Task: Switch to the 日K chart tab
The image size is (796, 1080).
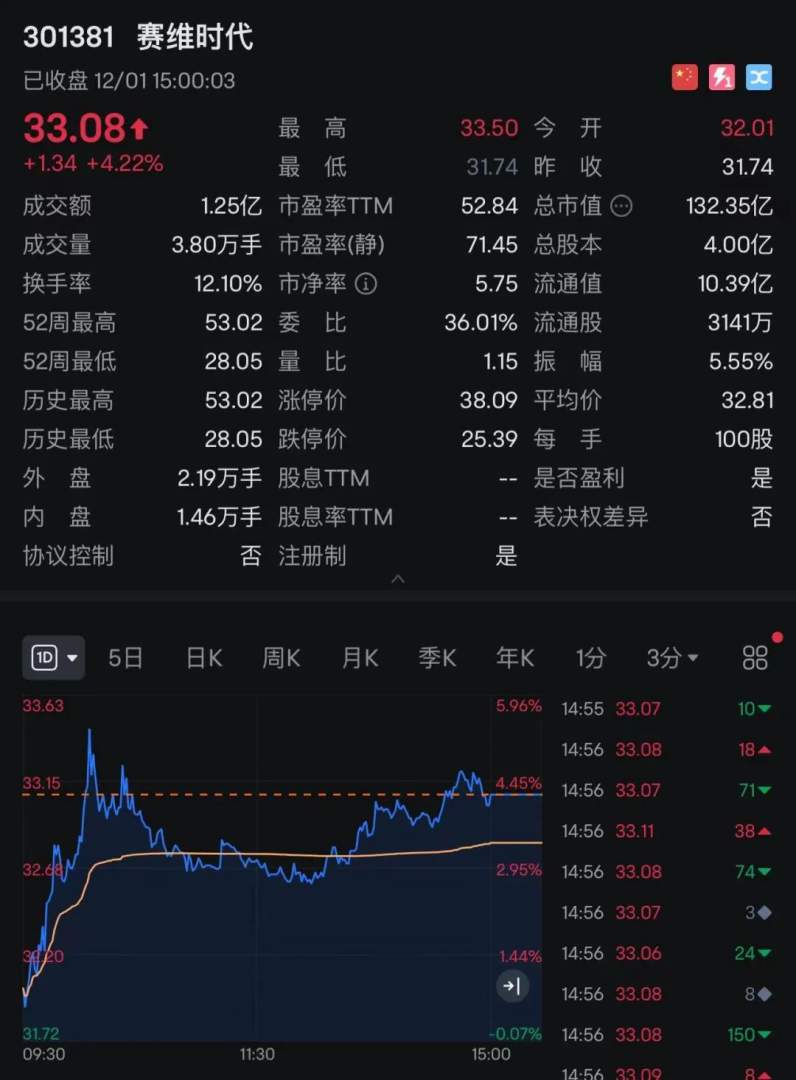Action: [204, 657]
